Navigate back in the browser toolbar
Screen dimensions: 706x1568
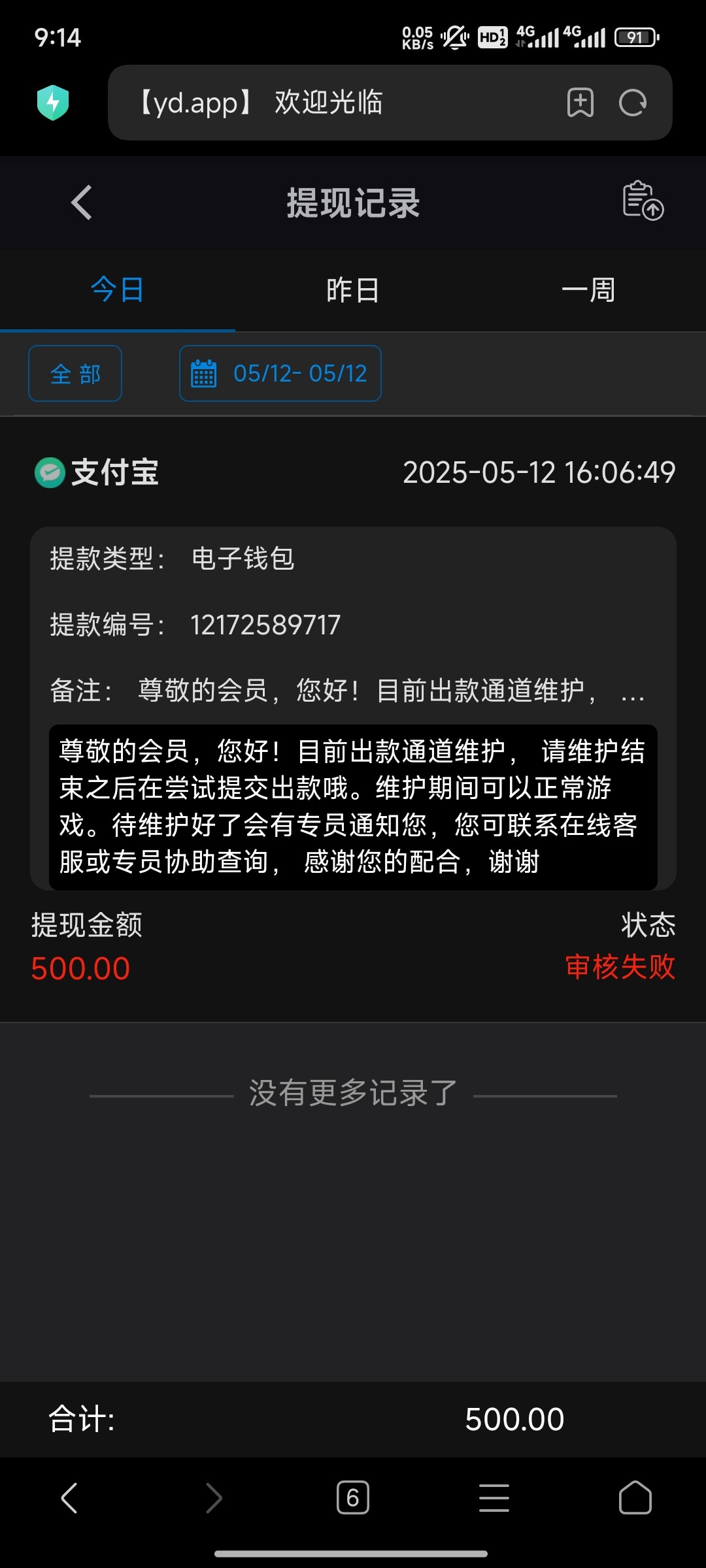click(69, 1497)
